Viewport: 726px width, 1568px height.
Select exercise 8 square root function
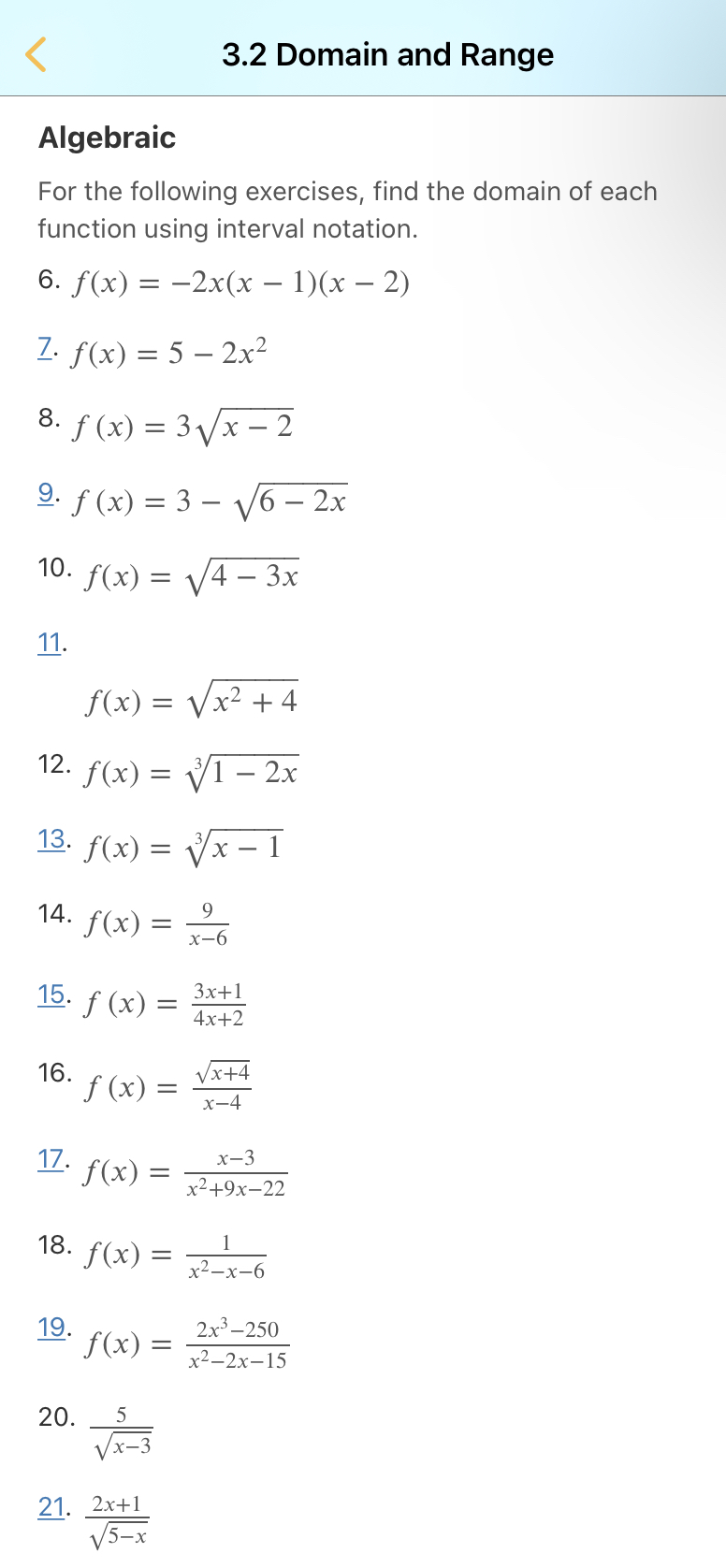tap(187, 426)
